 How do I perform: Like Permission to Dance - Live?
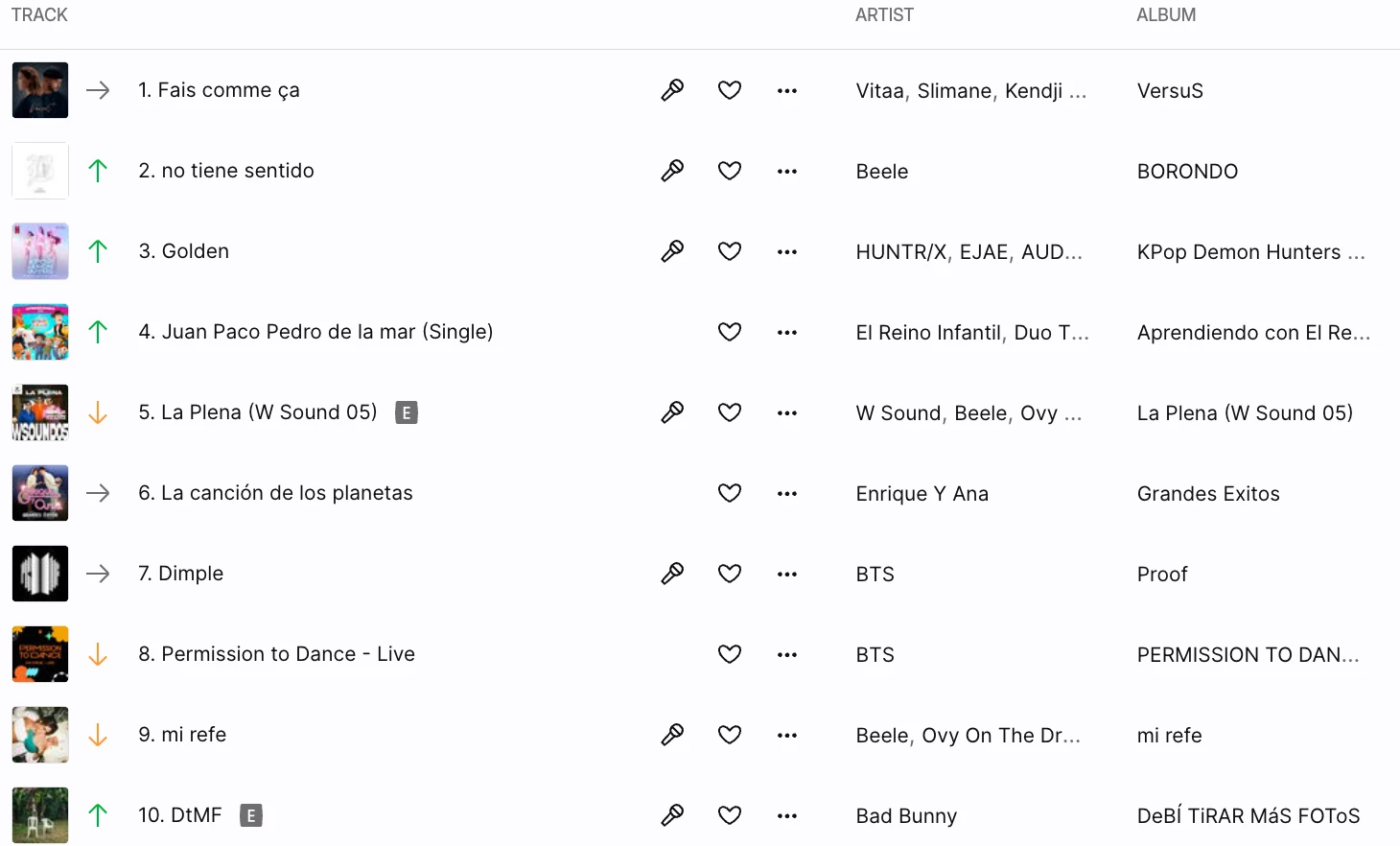click(730, 654)
